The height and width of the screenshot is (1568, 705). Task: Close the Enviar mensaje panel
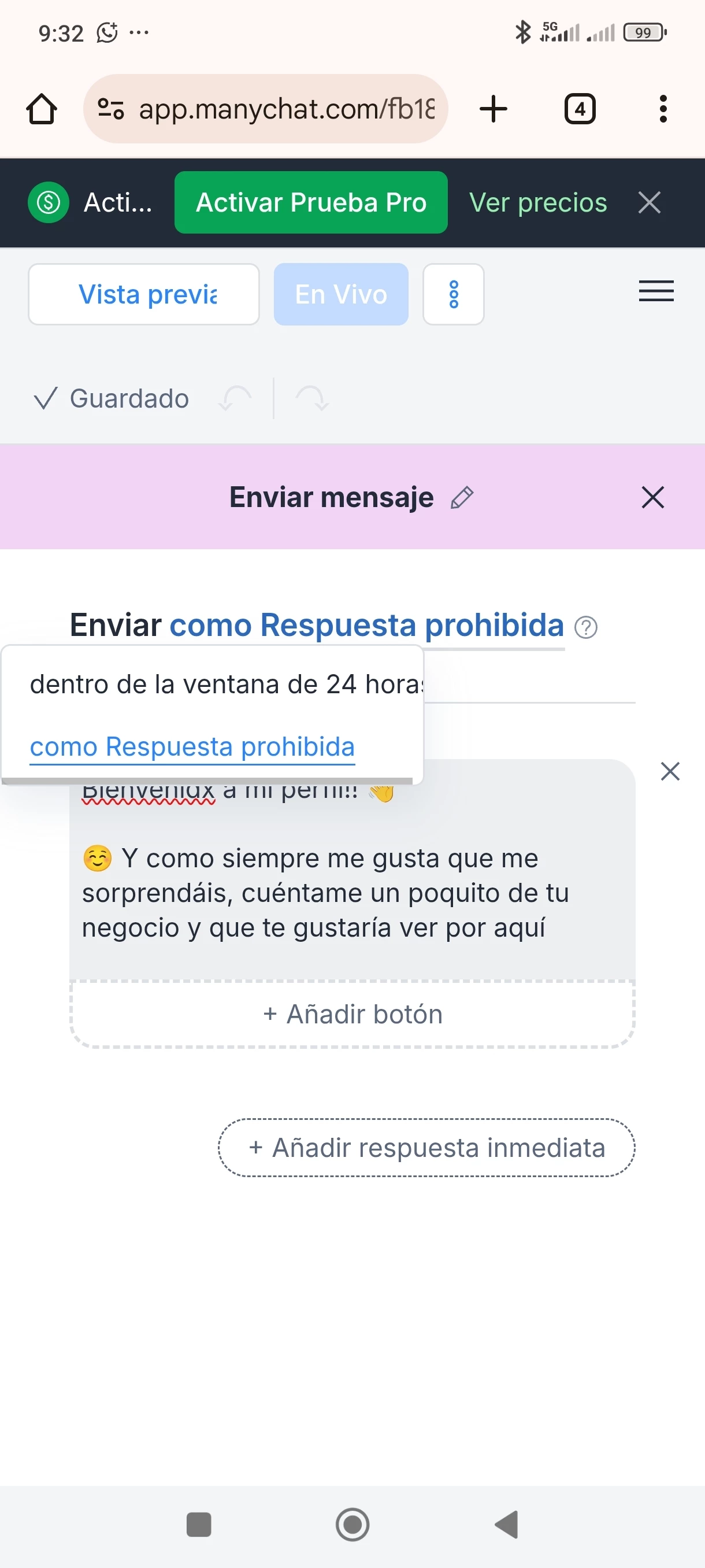pos(652,498)
